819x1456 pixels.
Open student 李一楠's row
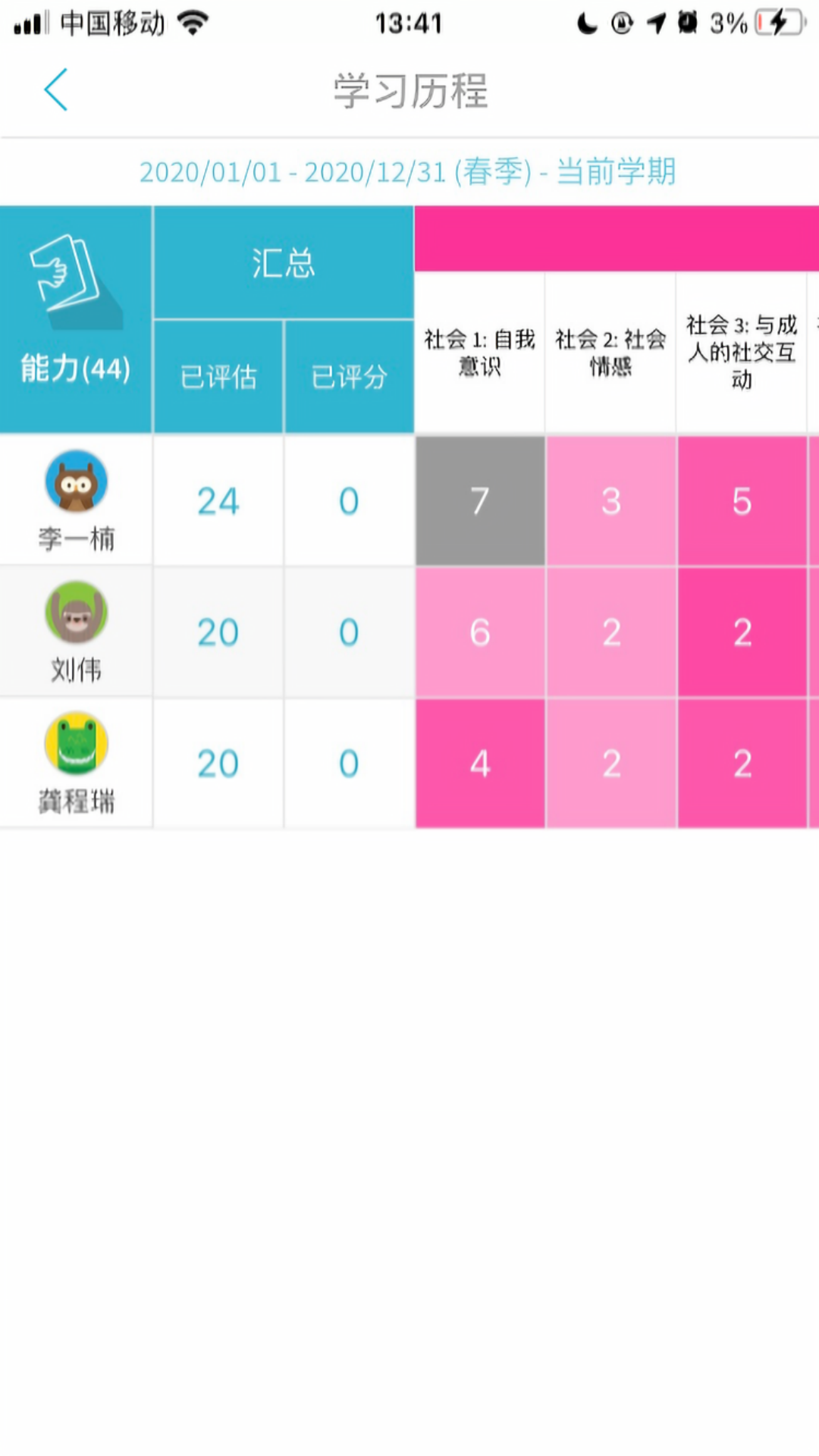click(x=76, y=500)
